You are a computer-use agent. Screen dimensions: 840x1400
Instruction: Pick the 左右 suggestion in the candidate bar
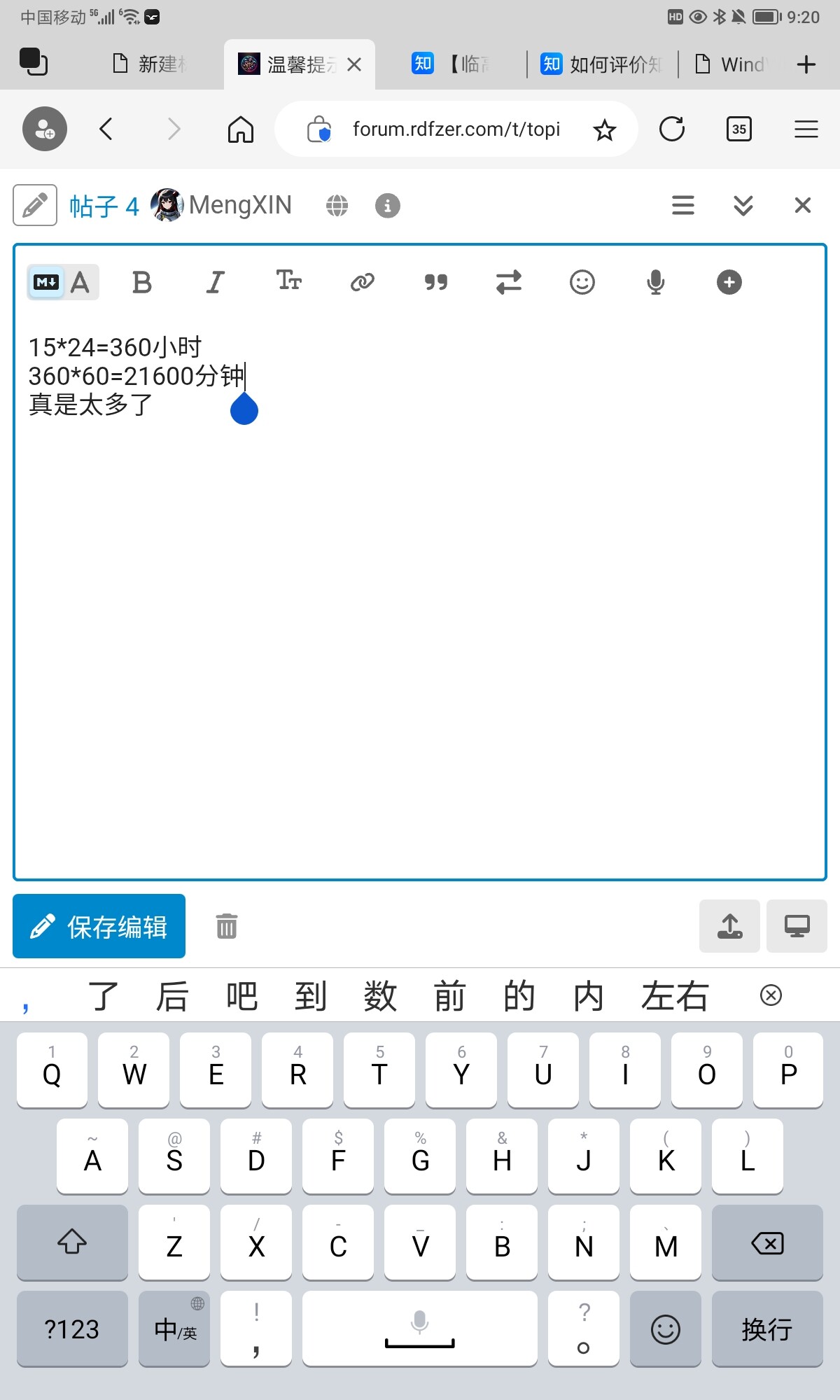(674, 995)
